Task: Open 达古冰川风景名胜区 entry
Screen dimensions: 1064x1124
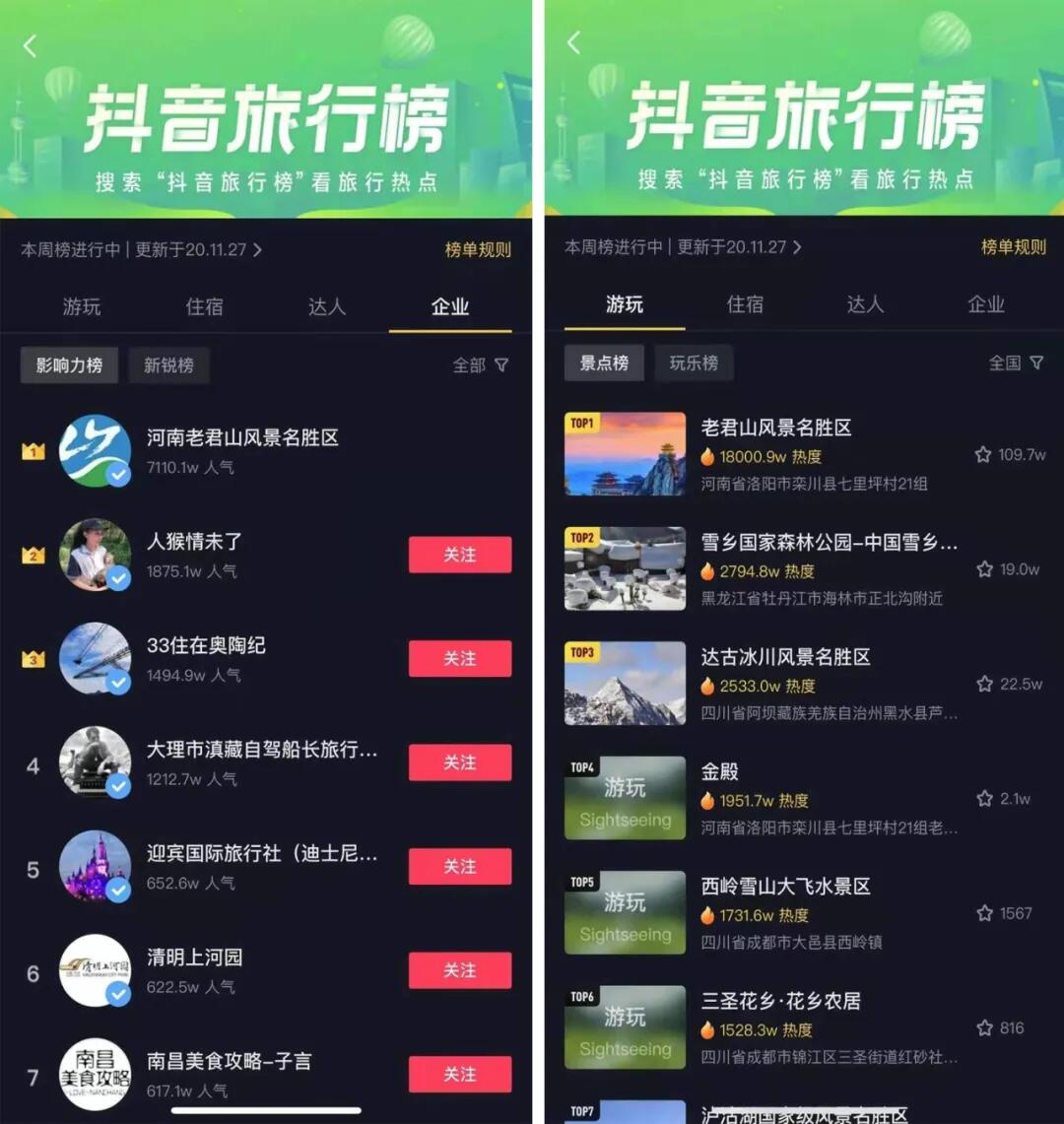Action: coord(785,657)
